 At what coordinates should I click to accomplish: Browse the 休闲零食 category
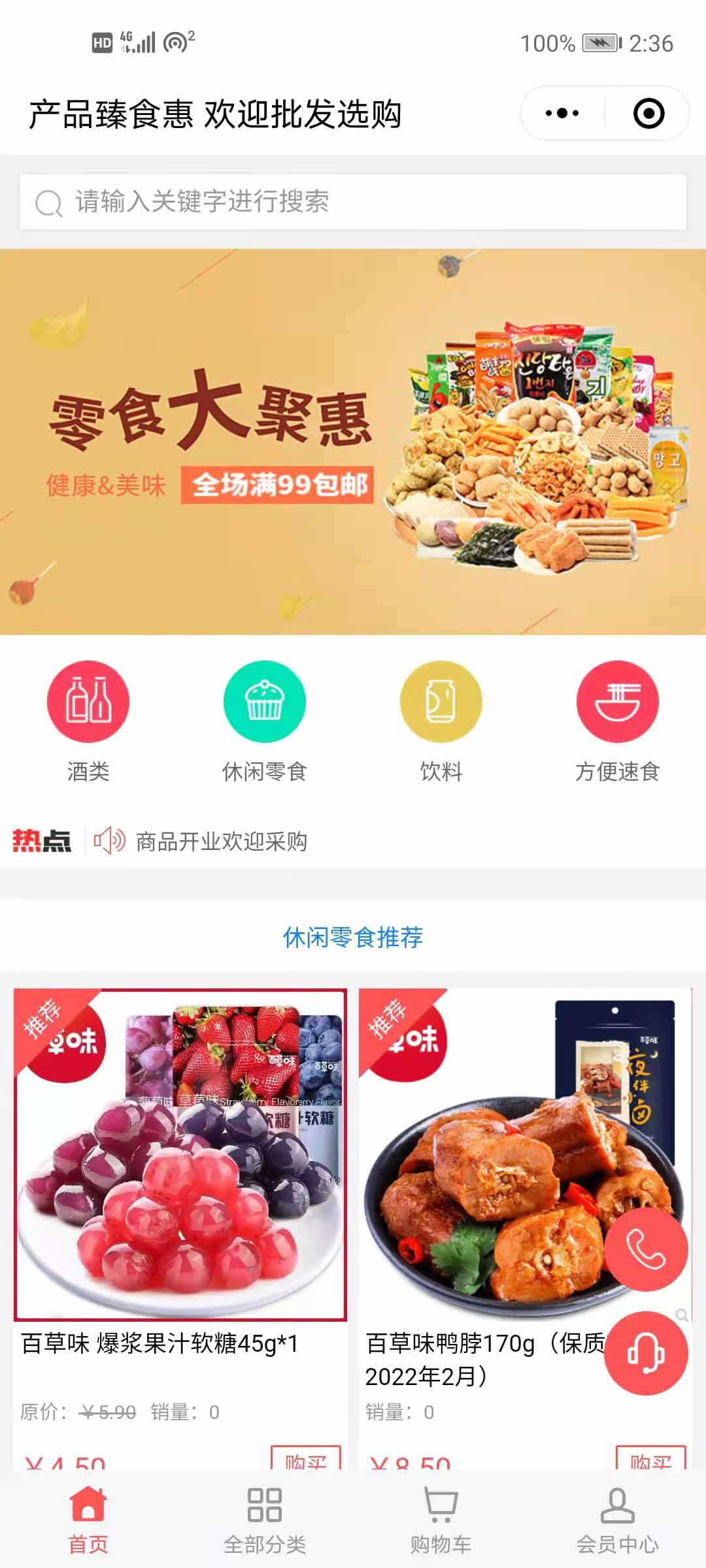tap(265, 722)
